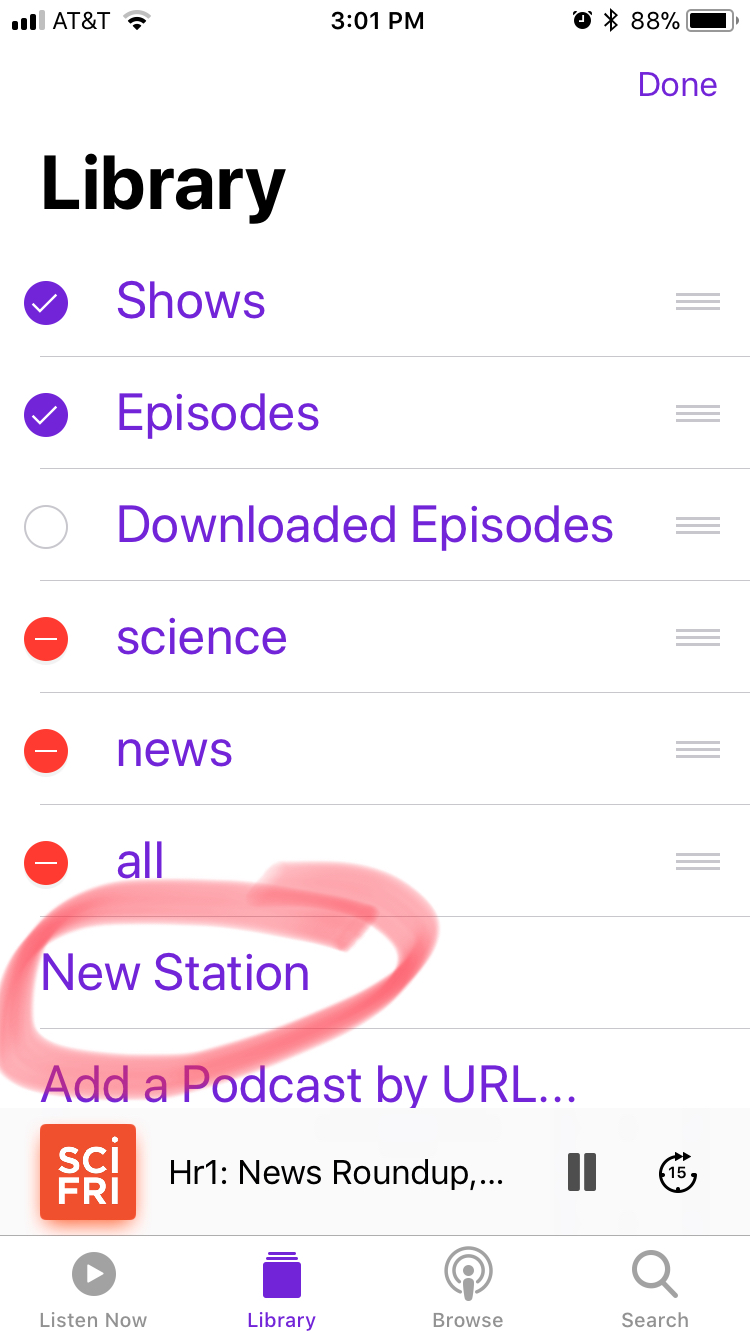Image resolution: width=750 pixels, height=1334 pixels.
Task: Uncheck the Episodes checkbox
Action: point(46,414)
